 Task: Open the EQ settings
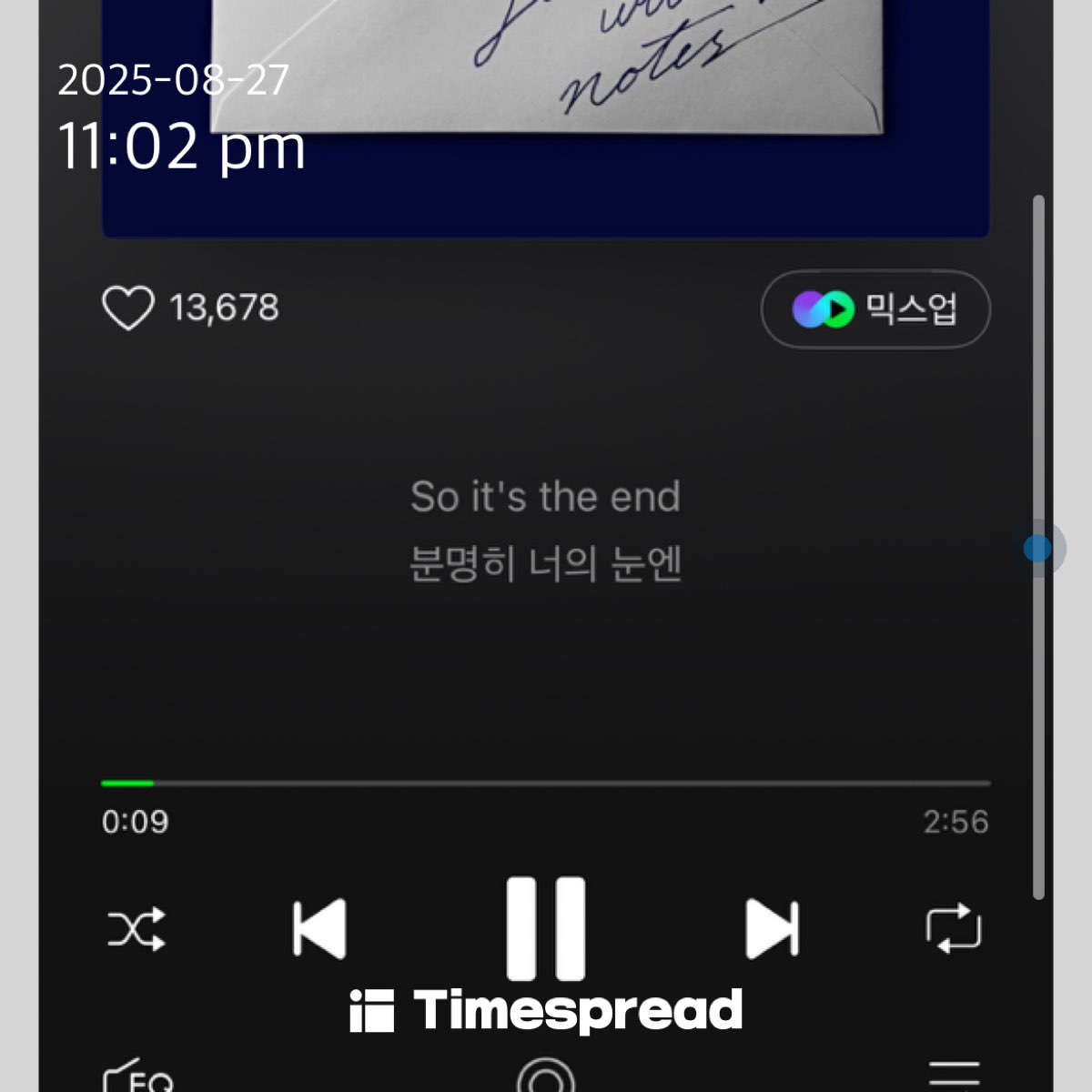[x=138, y=1077]
